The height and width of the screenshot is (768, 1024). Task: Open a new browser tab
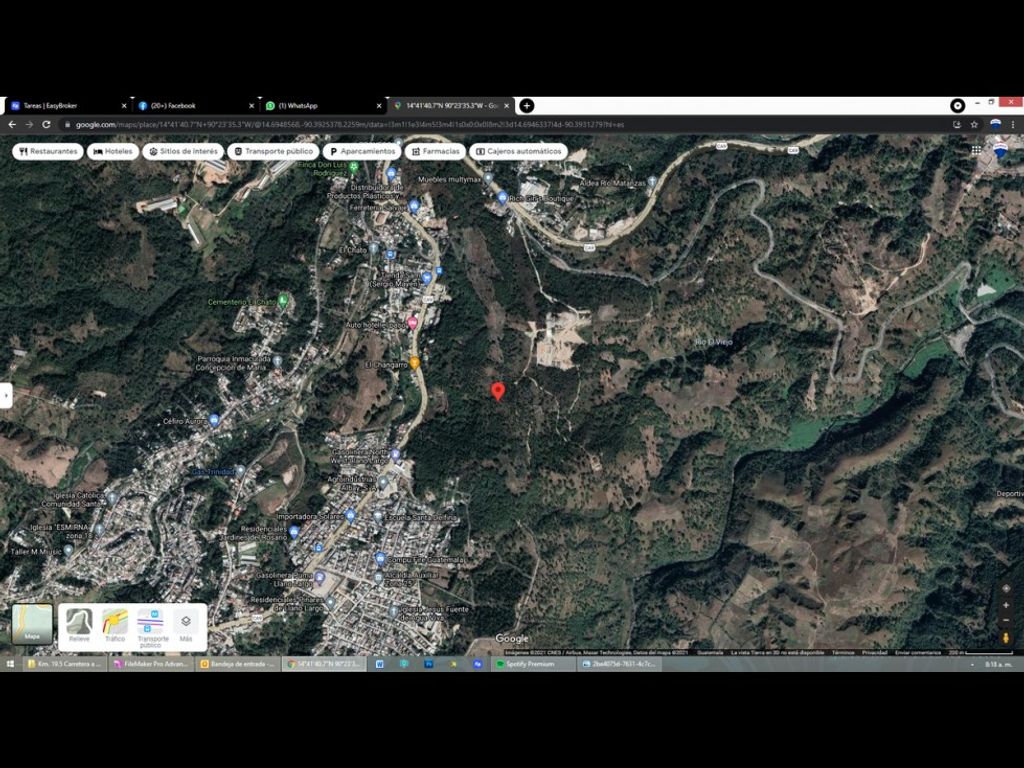pos(527,106)
